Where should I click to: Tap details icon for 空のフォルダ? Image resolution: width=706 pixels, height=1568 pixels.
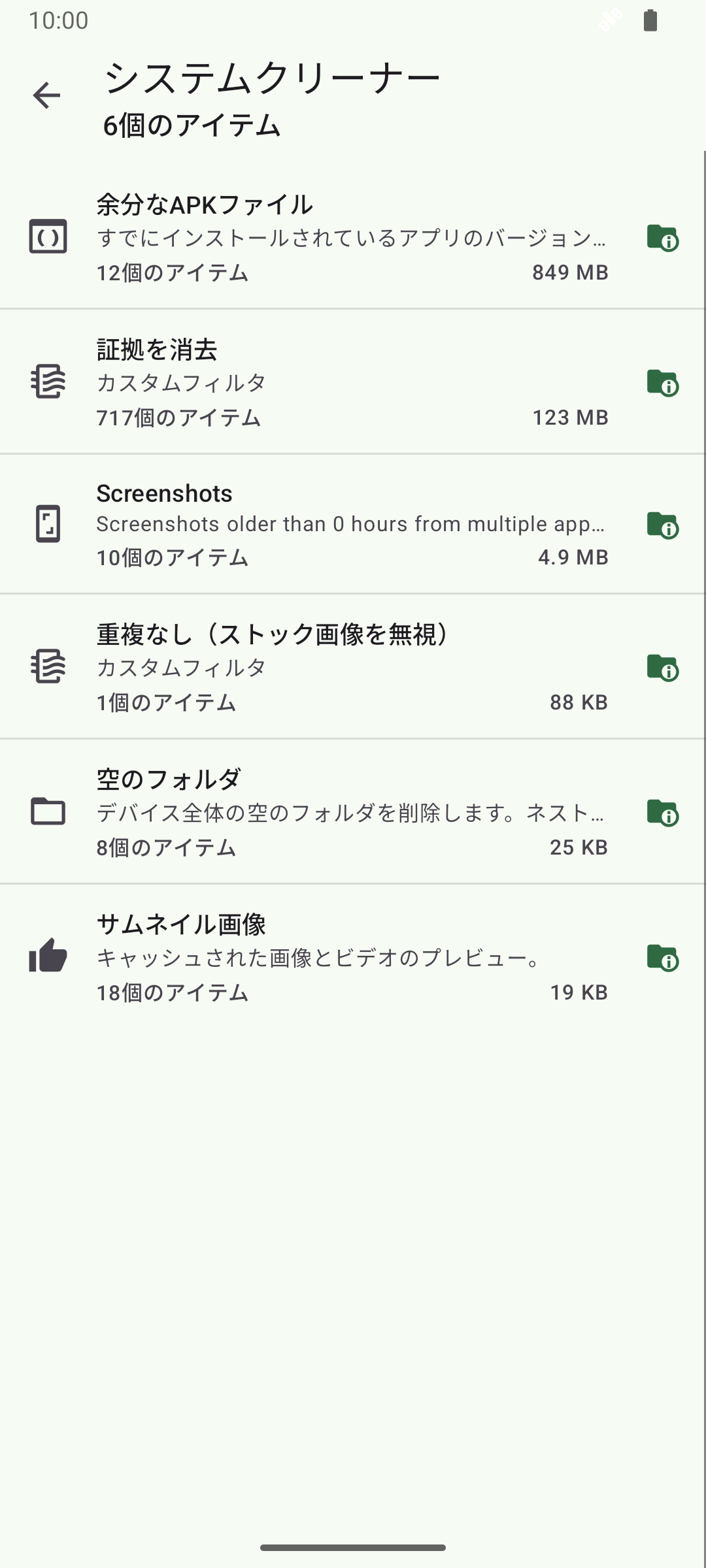tap(662, 813)
